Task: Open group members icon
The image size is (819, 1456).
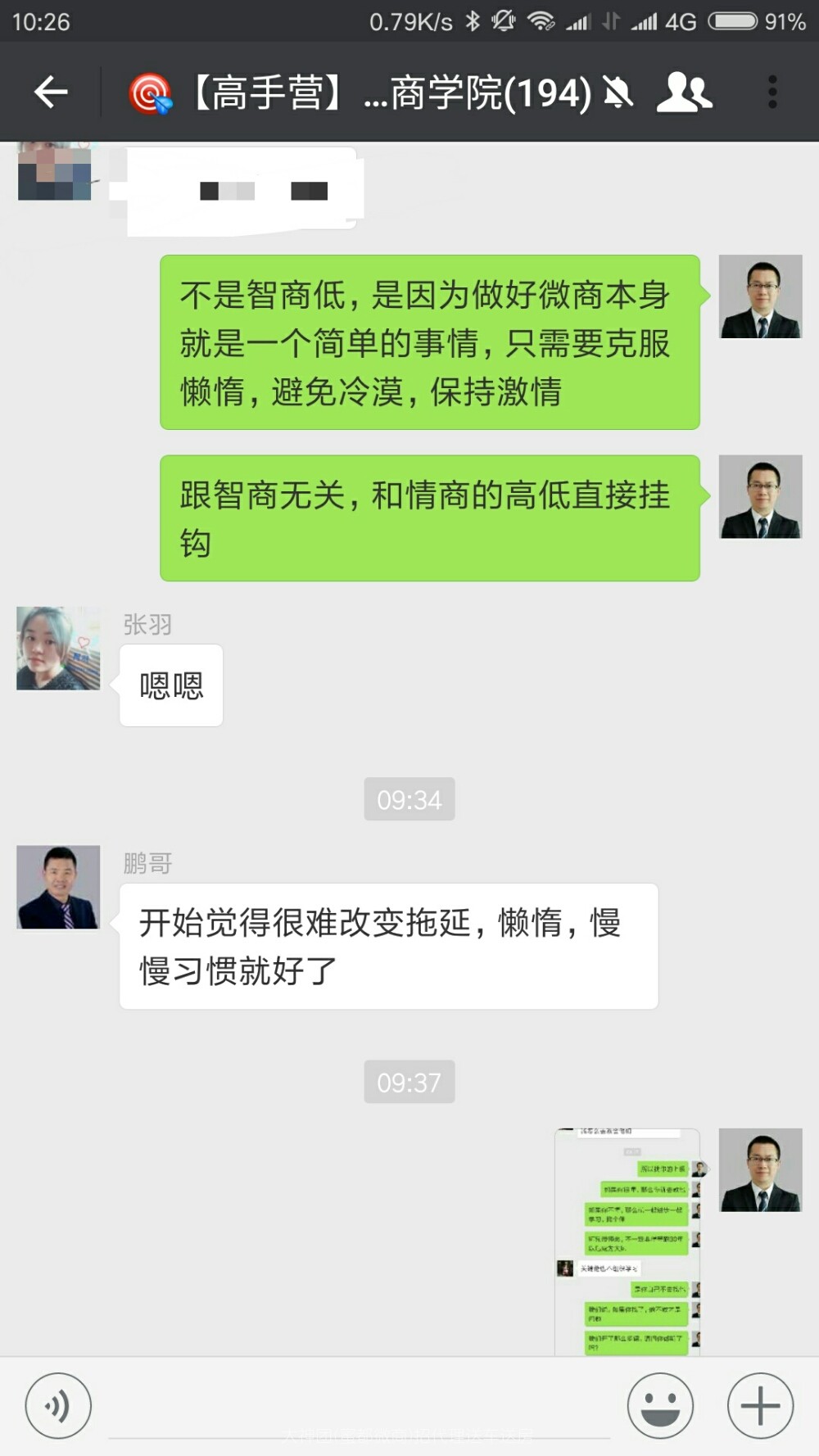Action: coord(685,92)
